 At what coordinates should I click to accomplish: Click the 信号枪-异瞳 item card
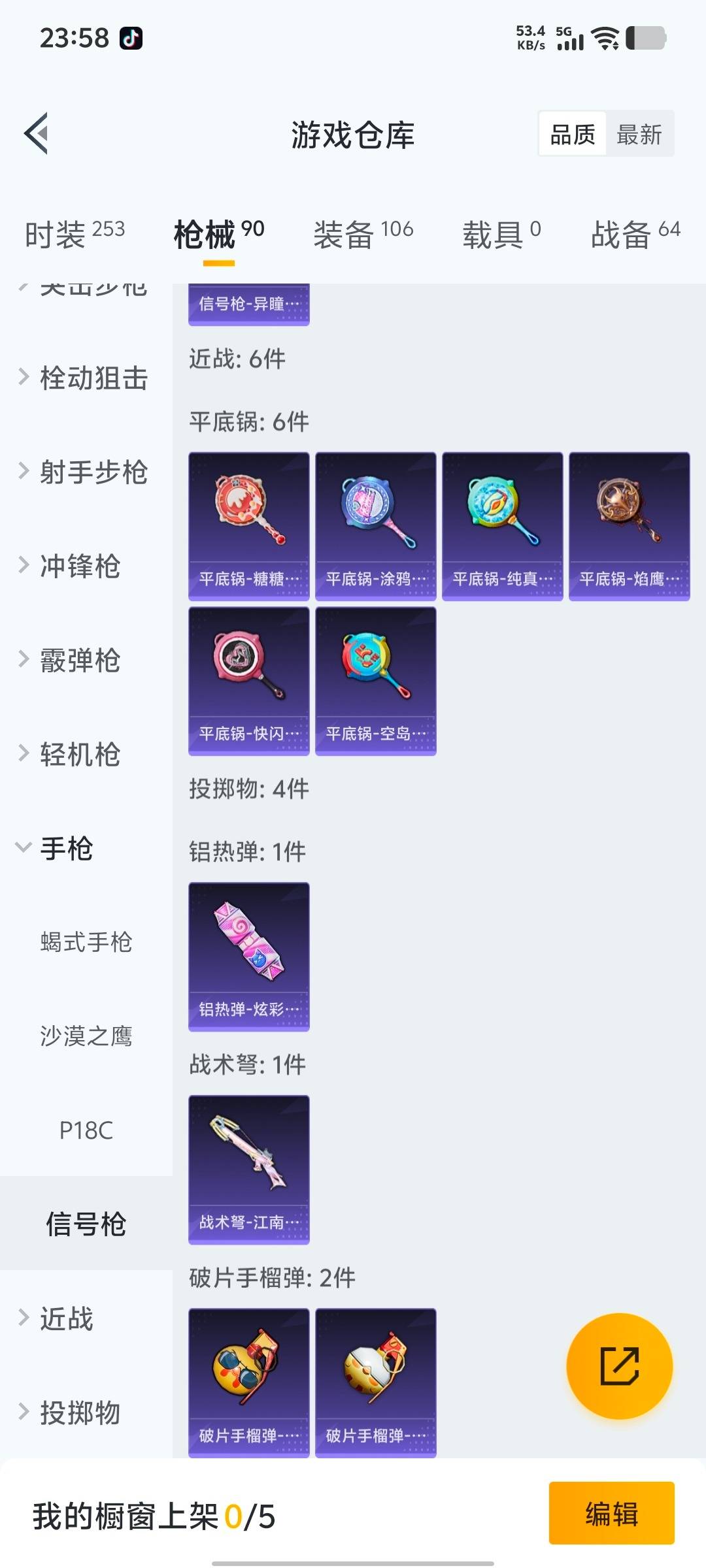coord(248,304)
